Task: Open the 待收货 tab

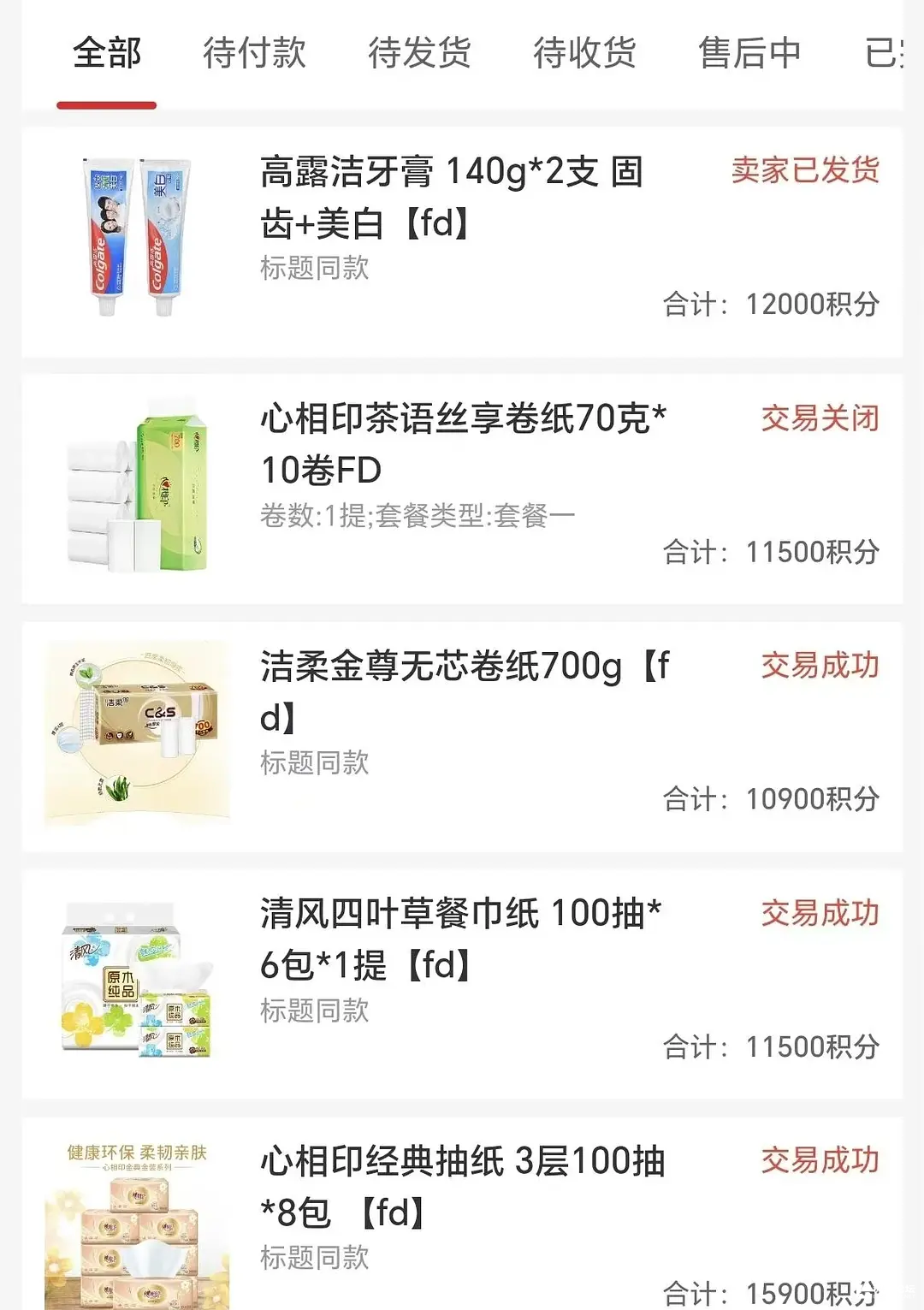Action: click(x=584, y=53)
